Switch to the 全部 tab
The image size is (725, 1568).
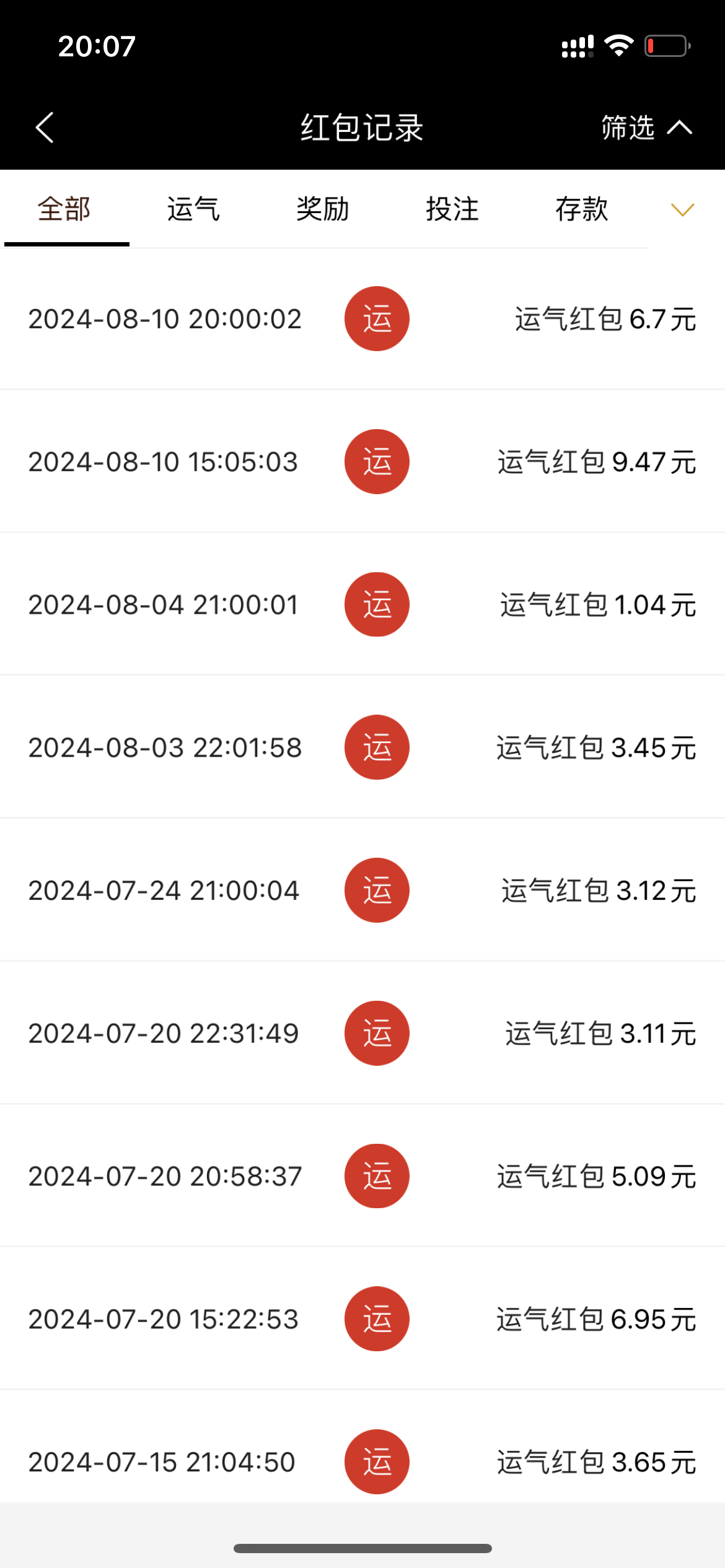64,209
